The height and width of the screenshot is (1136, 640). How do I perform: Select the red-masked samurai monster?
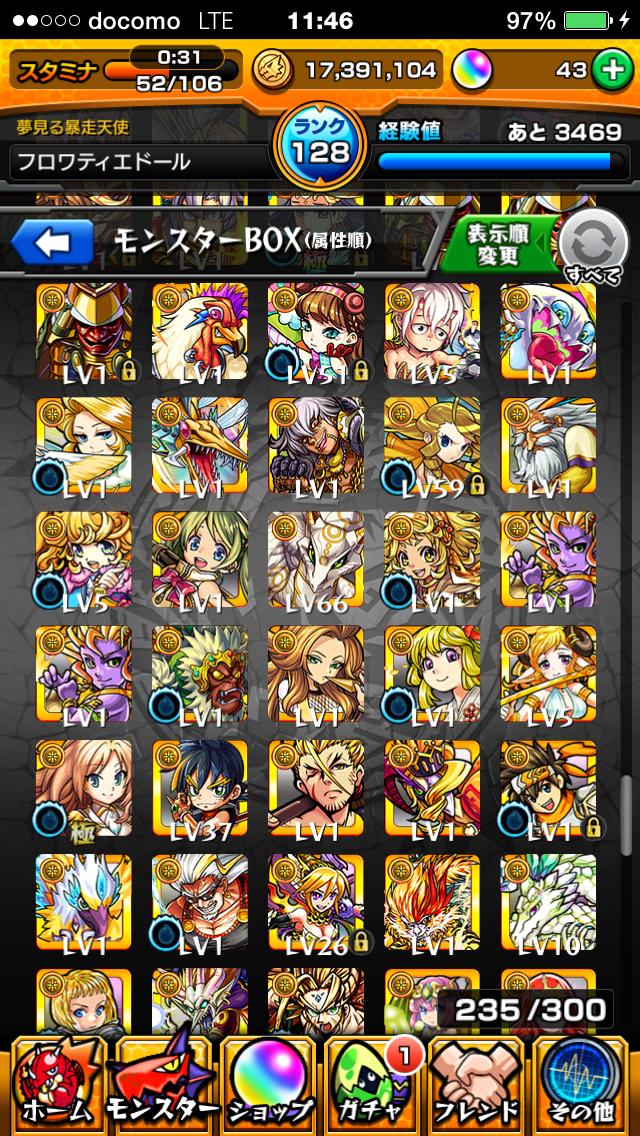point(84,331)
